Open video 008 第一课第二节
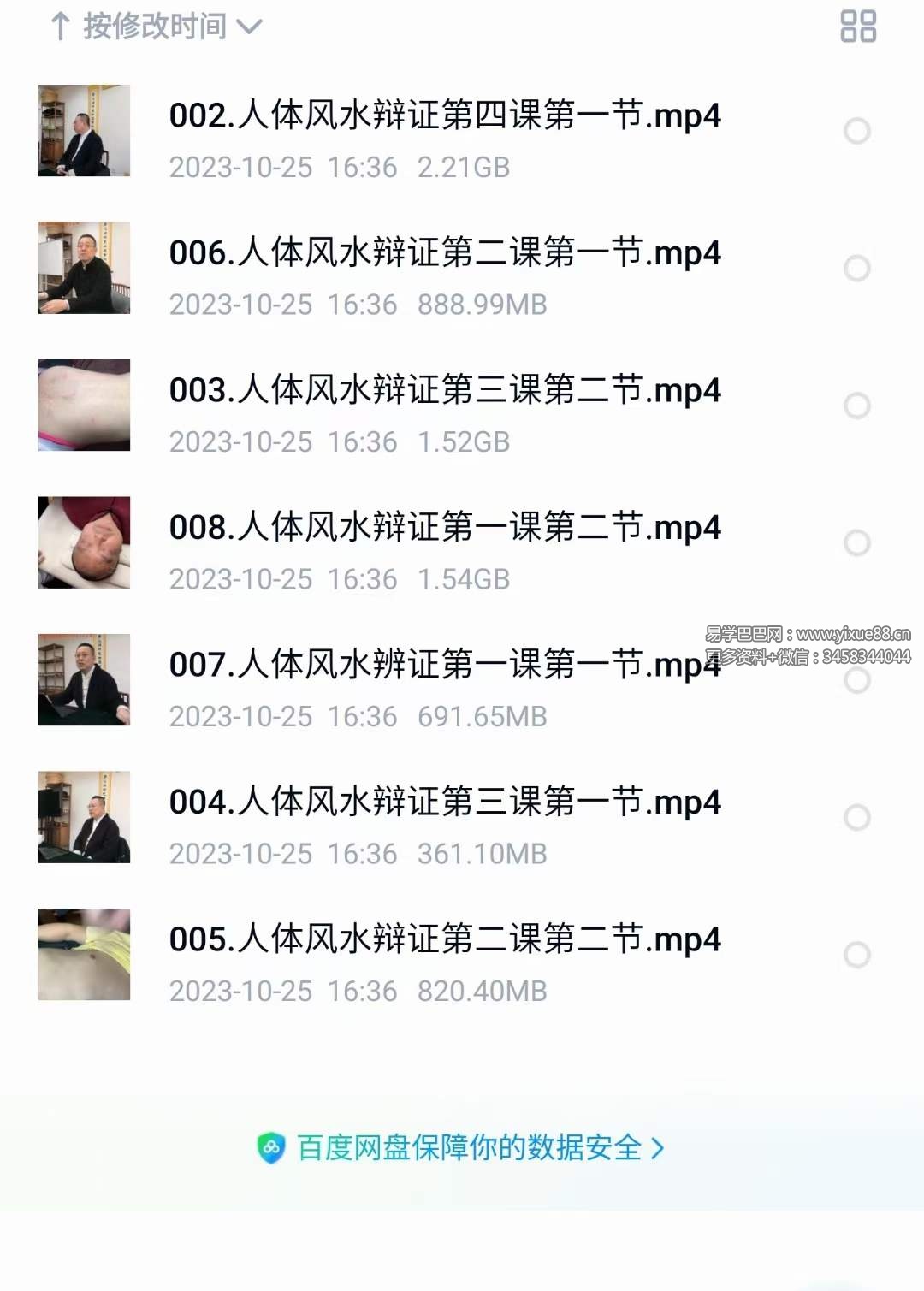Viewport: 924px width, 1291px height. (x=444, y=528)
